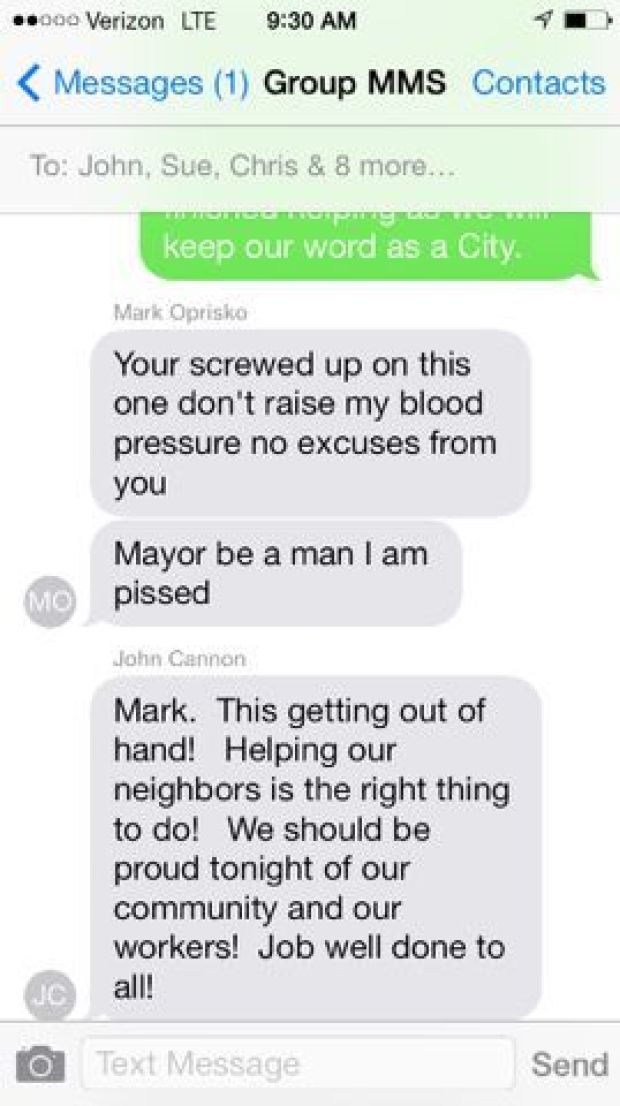The image size is (620, 1106).
Task: Open John Cannon's JC avatar
Action: coord(48,996)
